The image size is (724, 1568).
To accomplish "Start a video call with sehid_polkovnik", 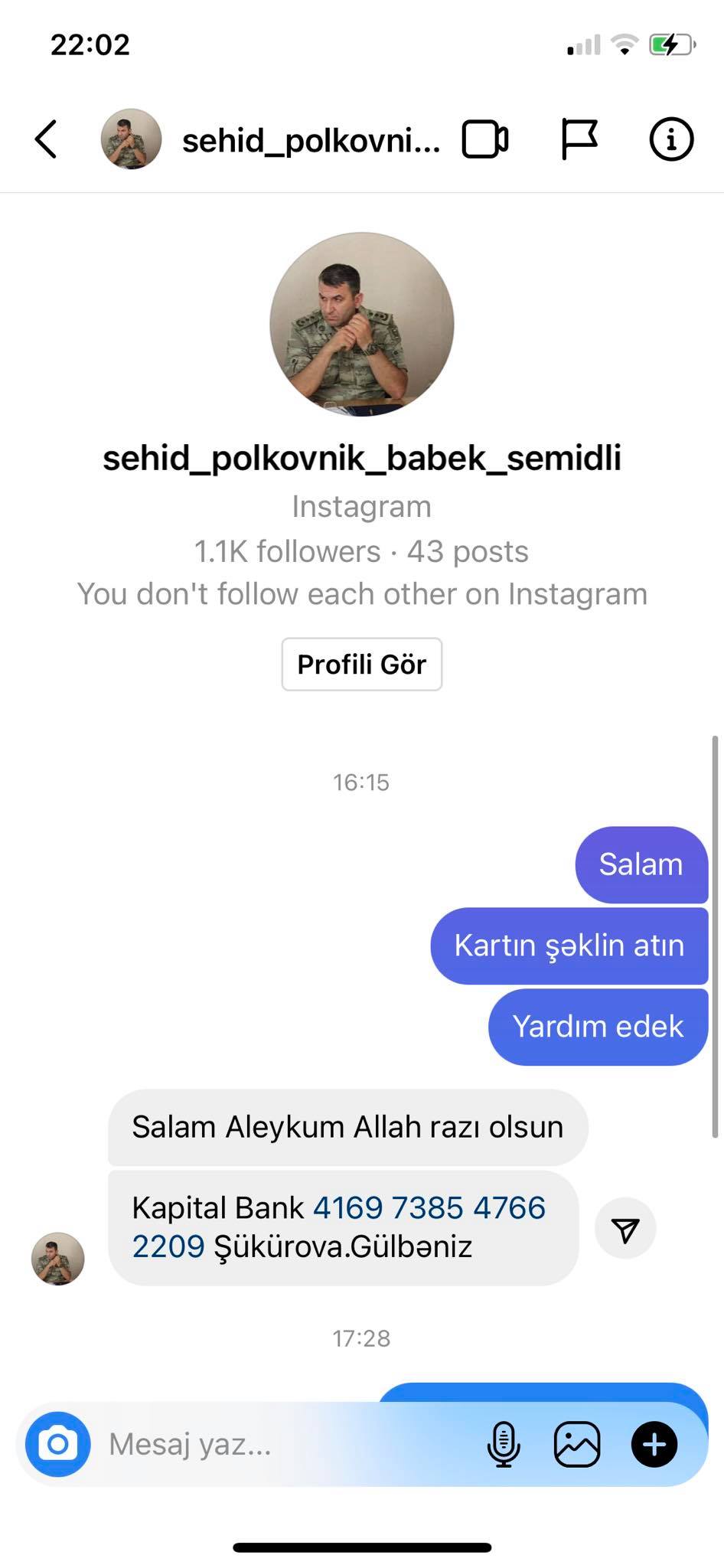I will click(485, 139).
